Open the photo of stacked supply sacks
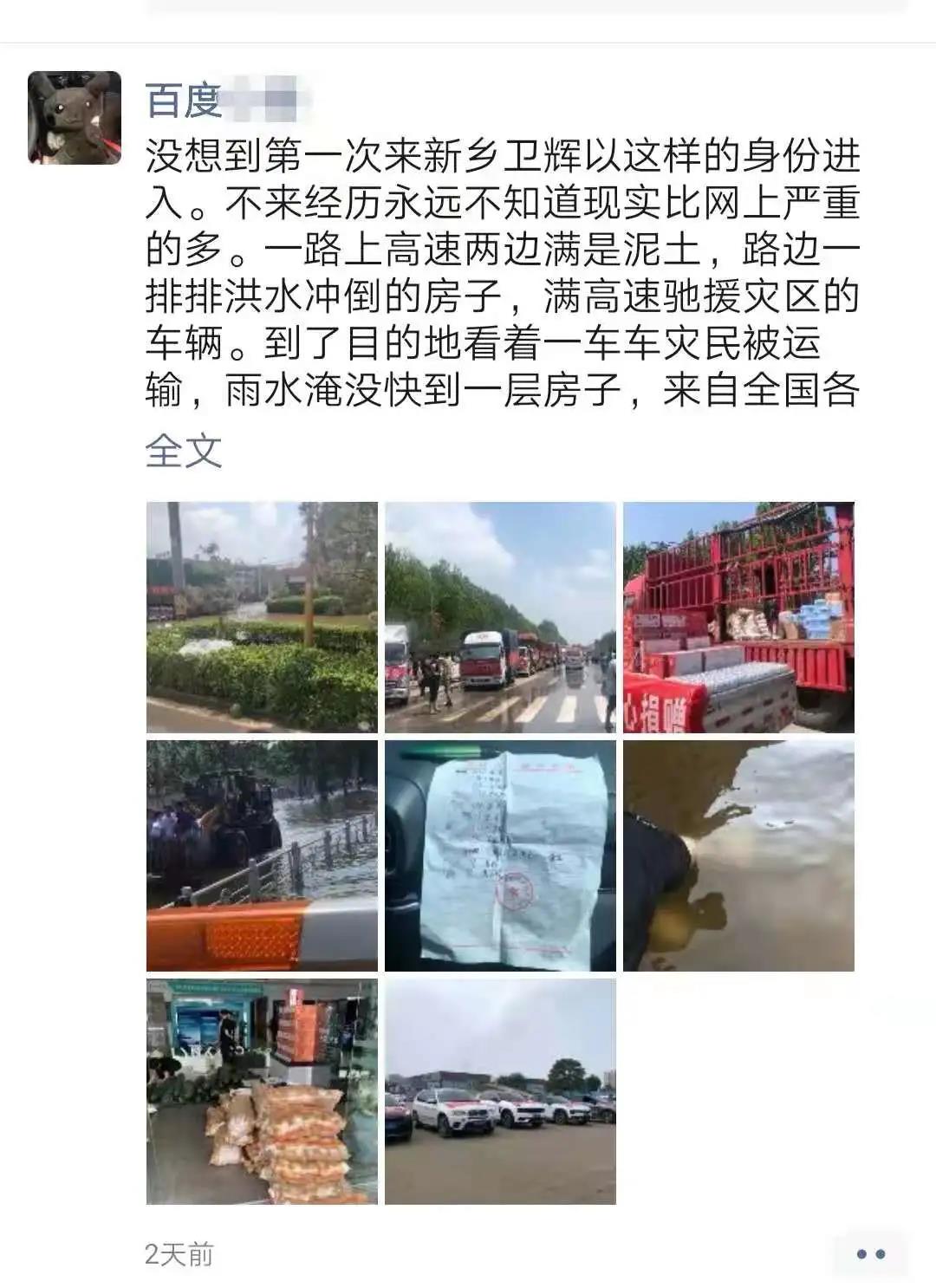Screen dimensions: 936x1288 [x=262, y=1091]
